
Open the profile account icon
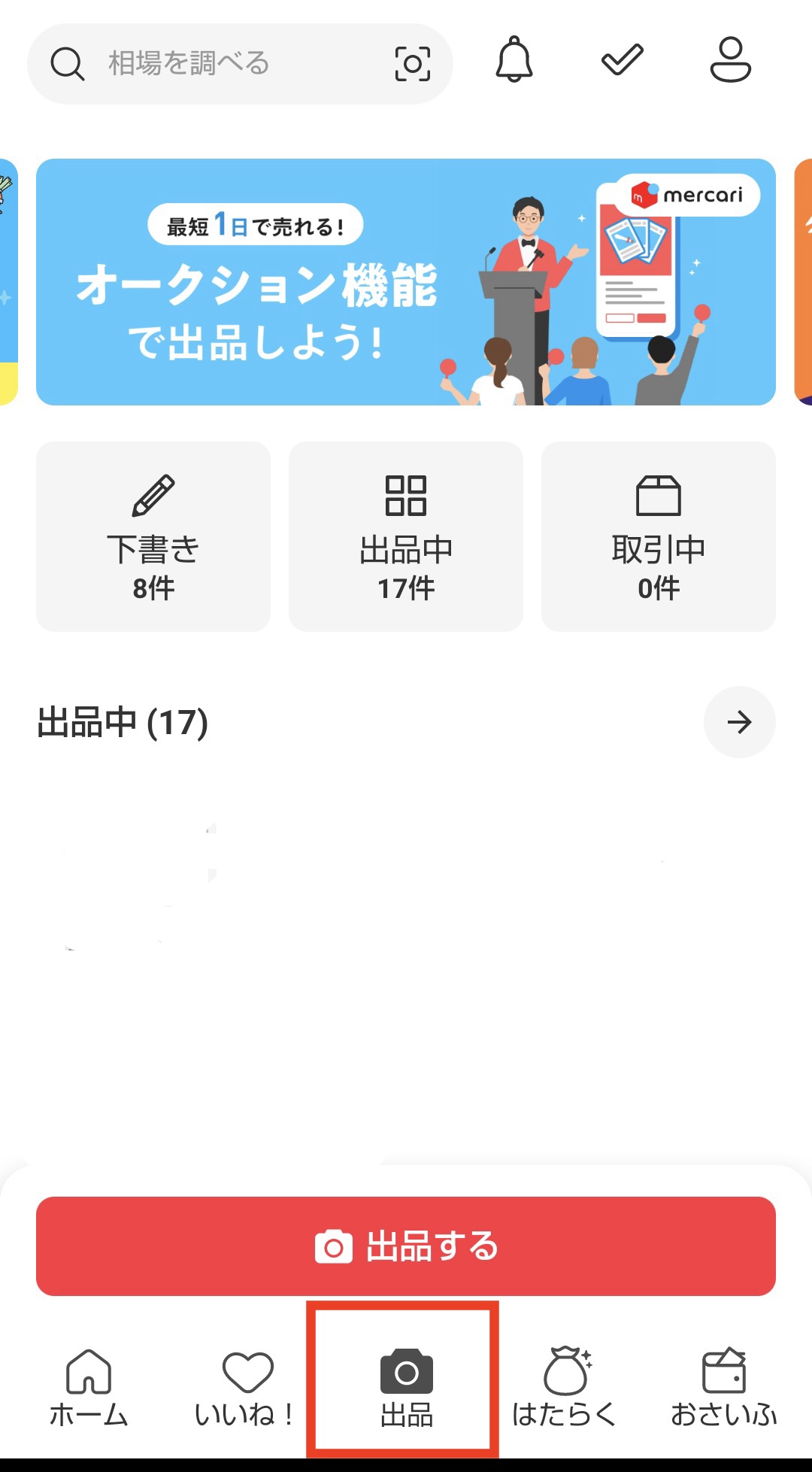pos(730,60)
